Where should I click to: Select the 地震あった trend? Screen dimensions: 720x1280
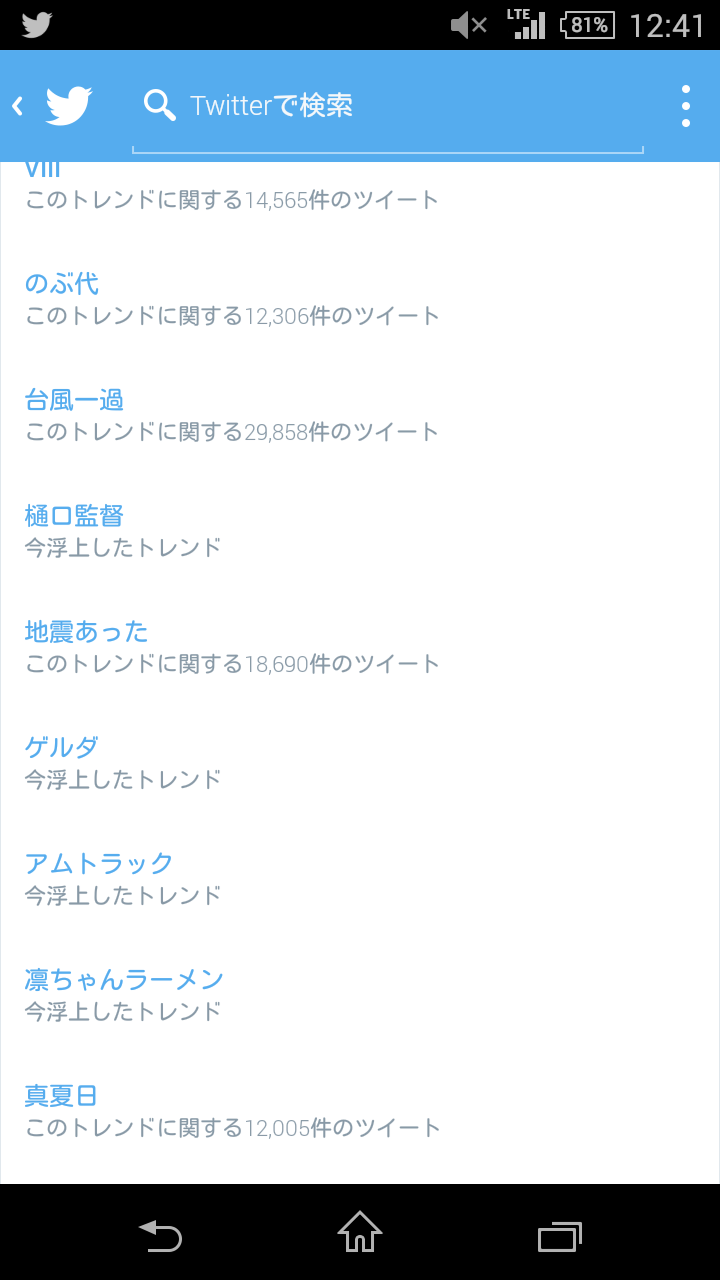pos(360,647)
